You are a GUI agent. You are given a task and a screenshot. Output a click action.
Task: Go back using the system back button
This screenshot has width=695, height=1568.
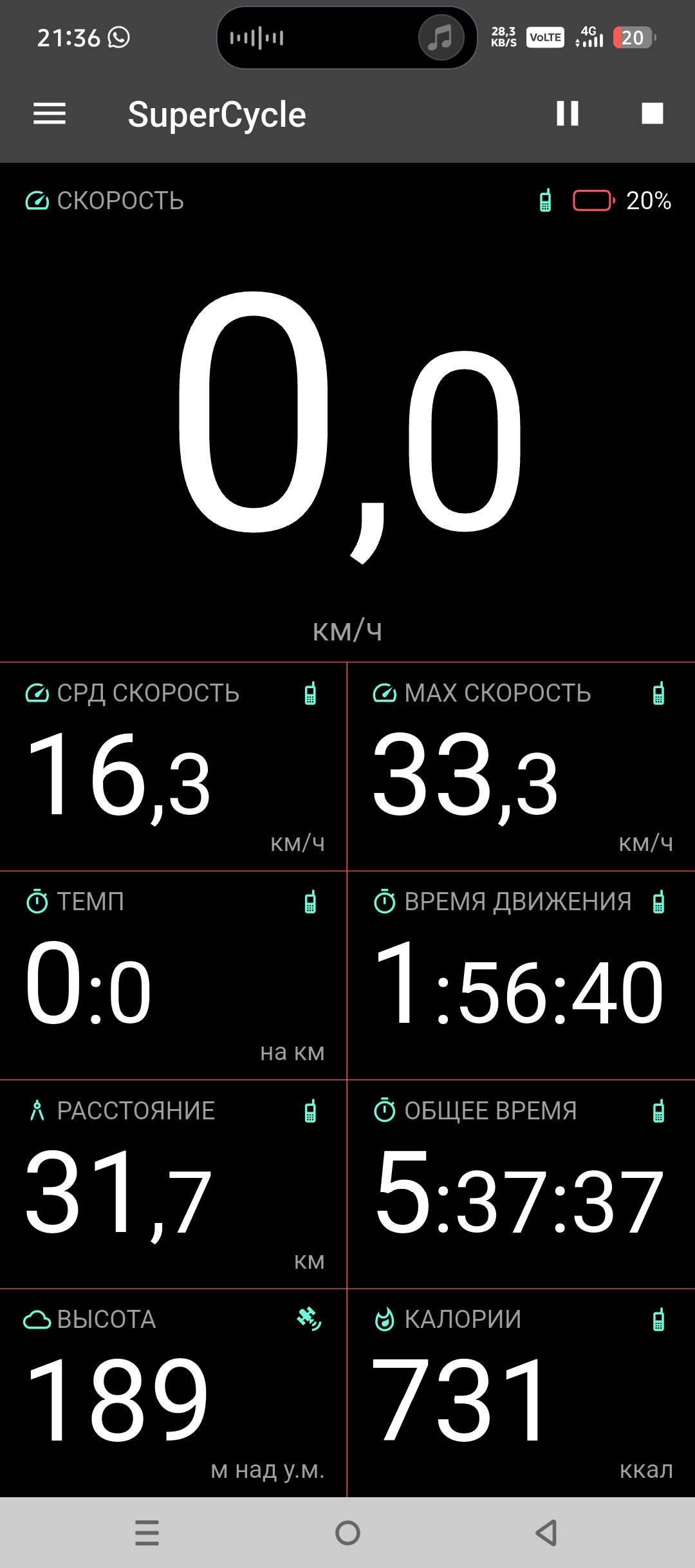point(546,1533)
